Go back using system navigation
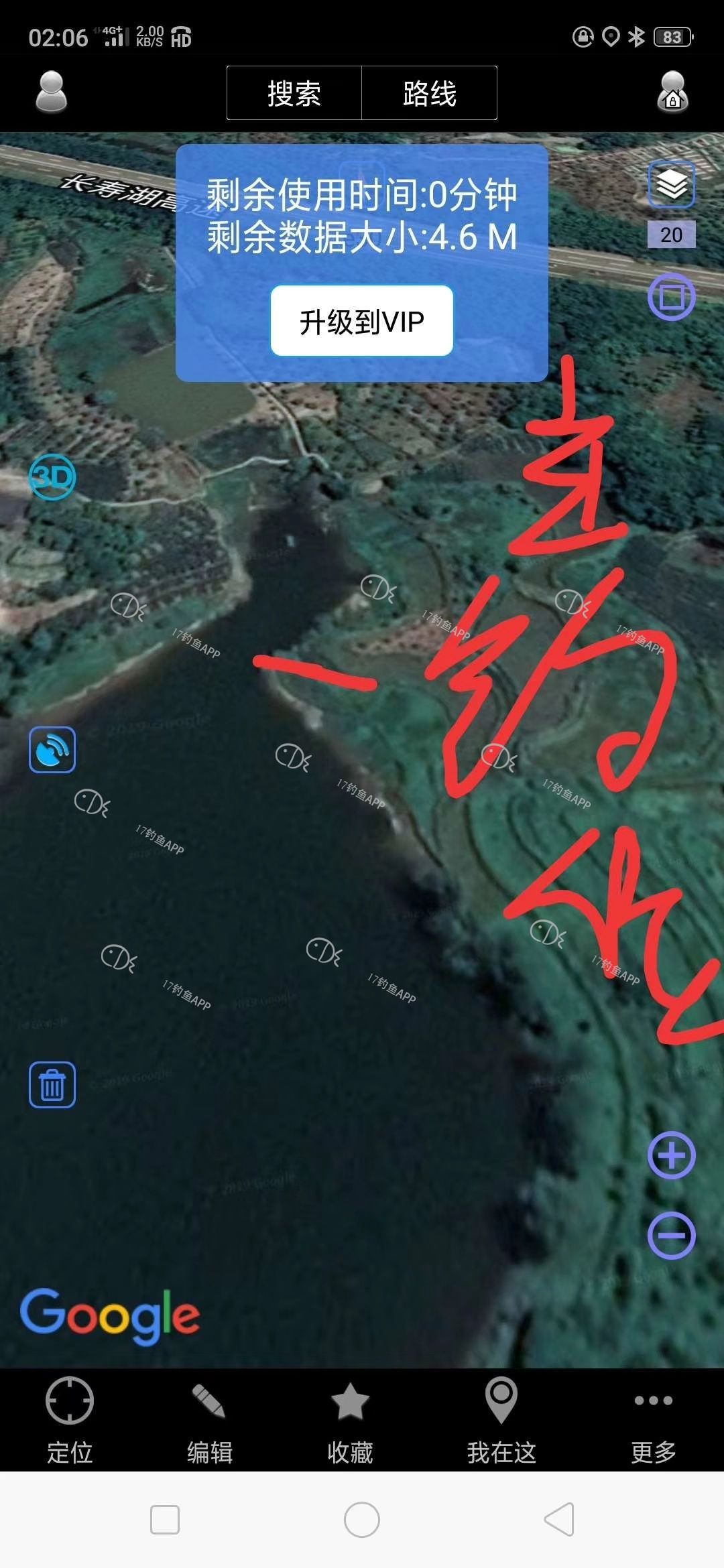Image resolution: width=724 pixels, height=1568 pixels. click(559, 1519)
